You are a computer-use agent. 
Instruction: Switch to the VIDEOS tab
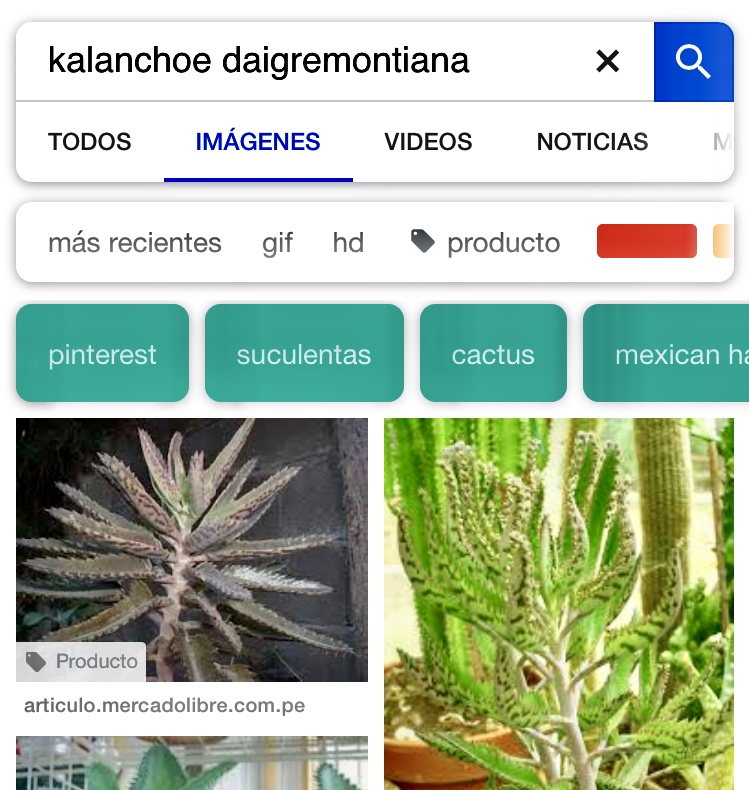[x=428, y=142]
